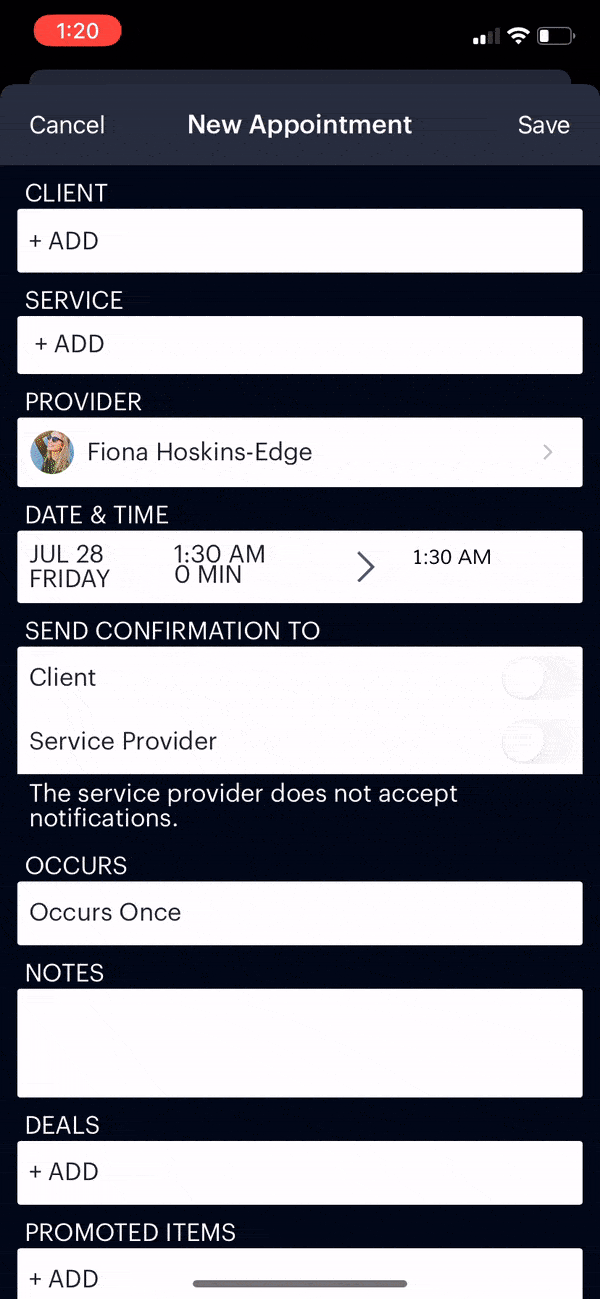Change the appointment date and time

[x=299, y=567]
